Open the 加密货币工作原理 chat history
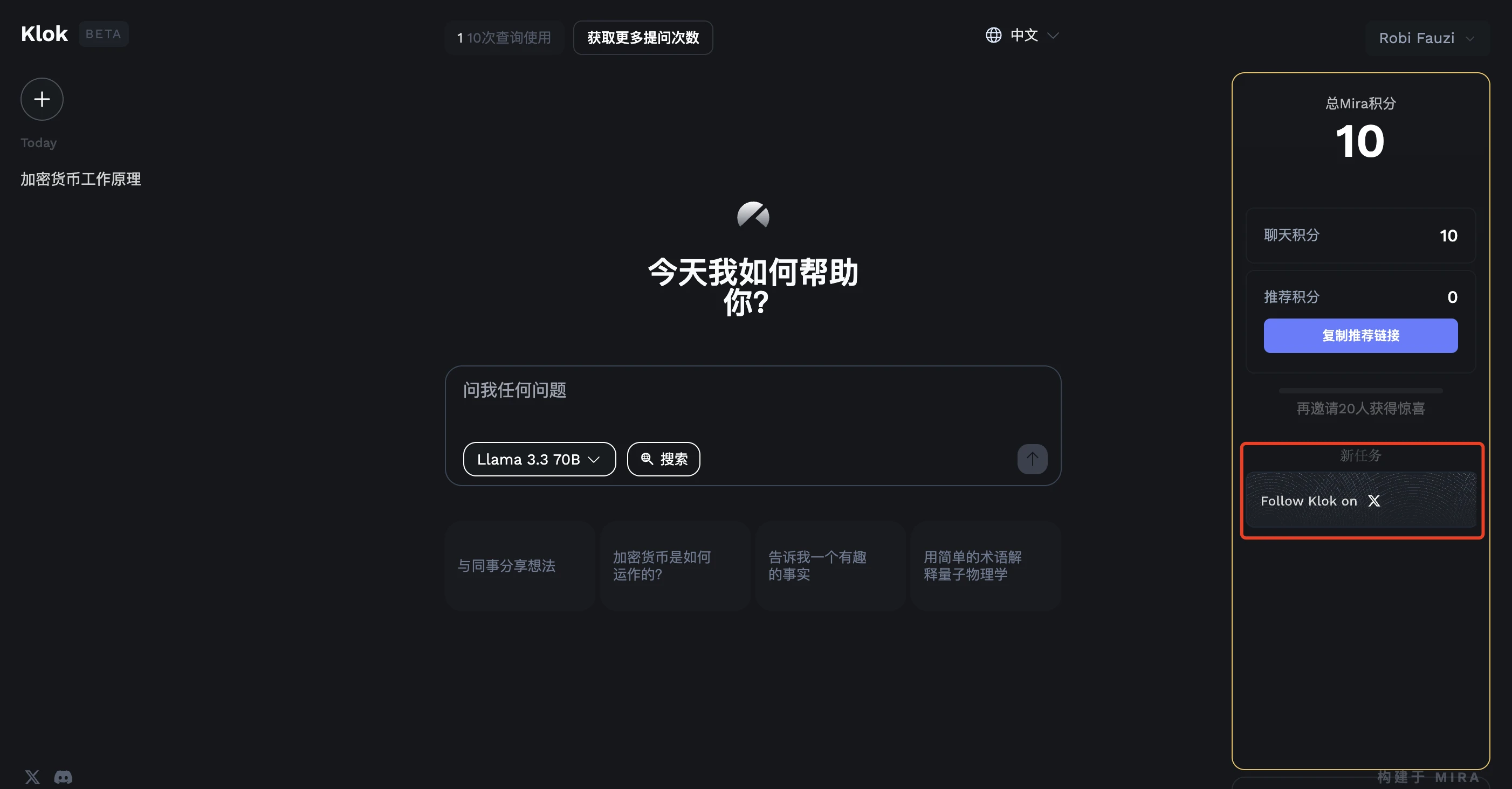The height and width of the screenshot is (789, 1512). (80, 179)
